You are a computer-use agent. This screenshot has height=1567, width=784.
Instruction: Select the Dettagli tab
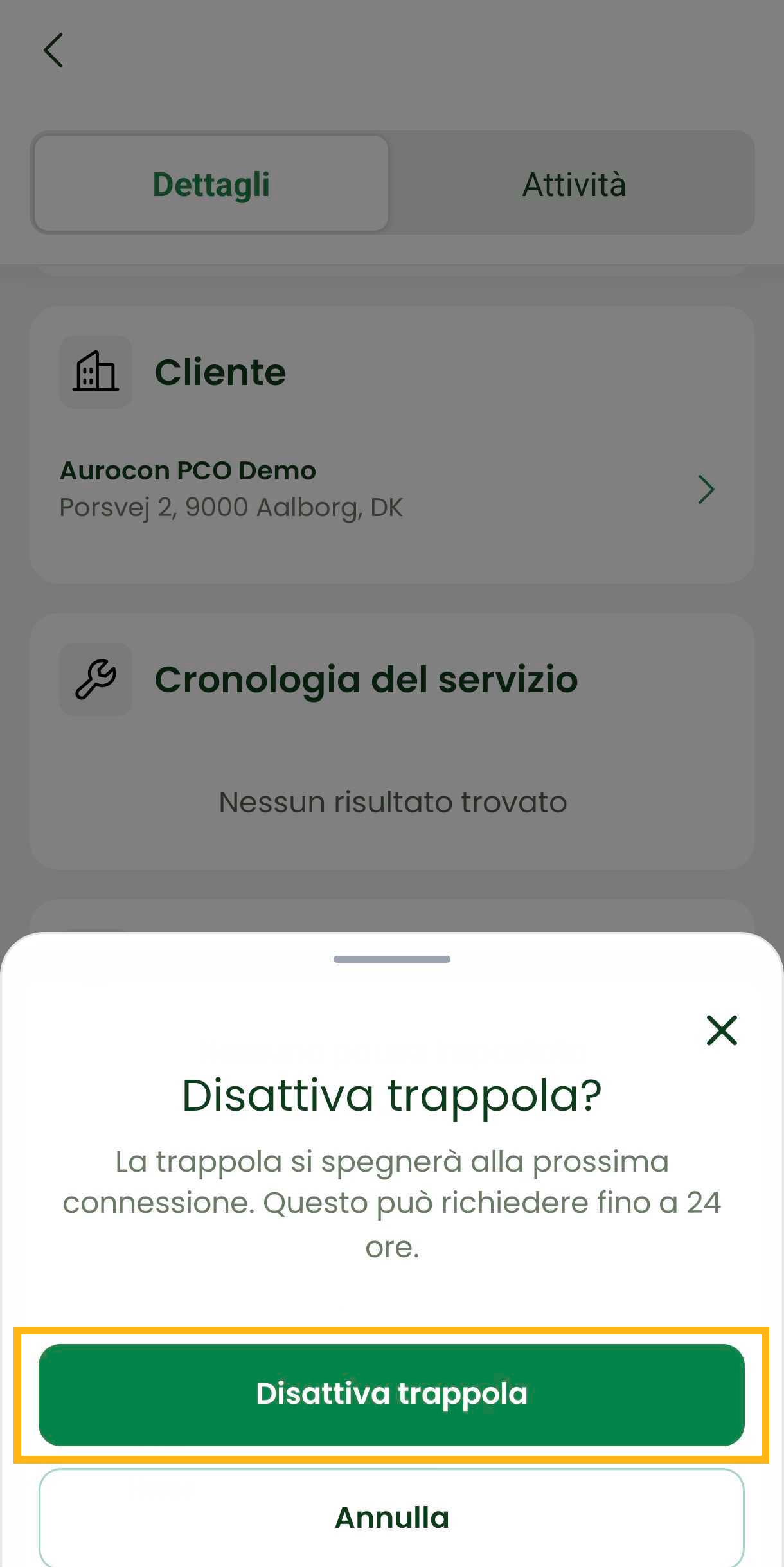coord(211,184)
